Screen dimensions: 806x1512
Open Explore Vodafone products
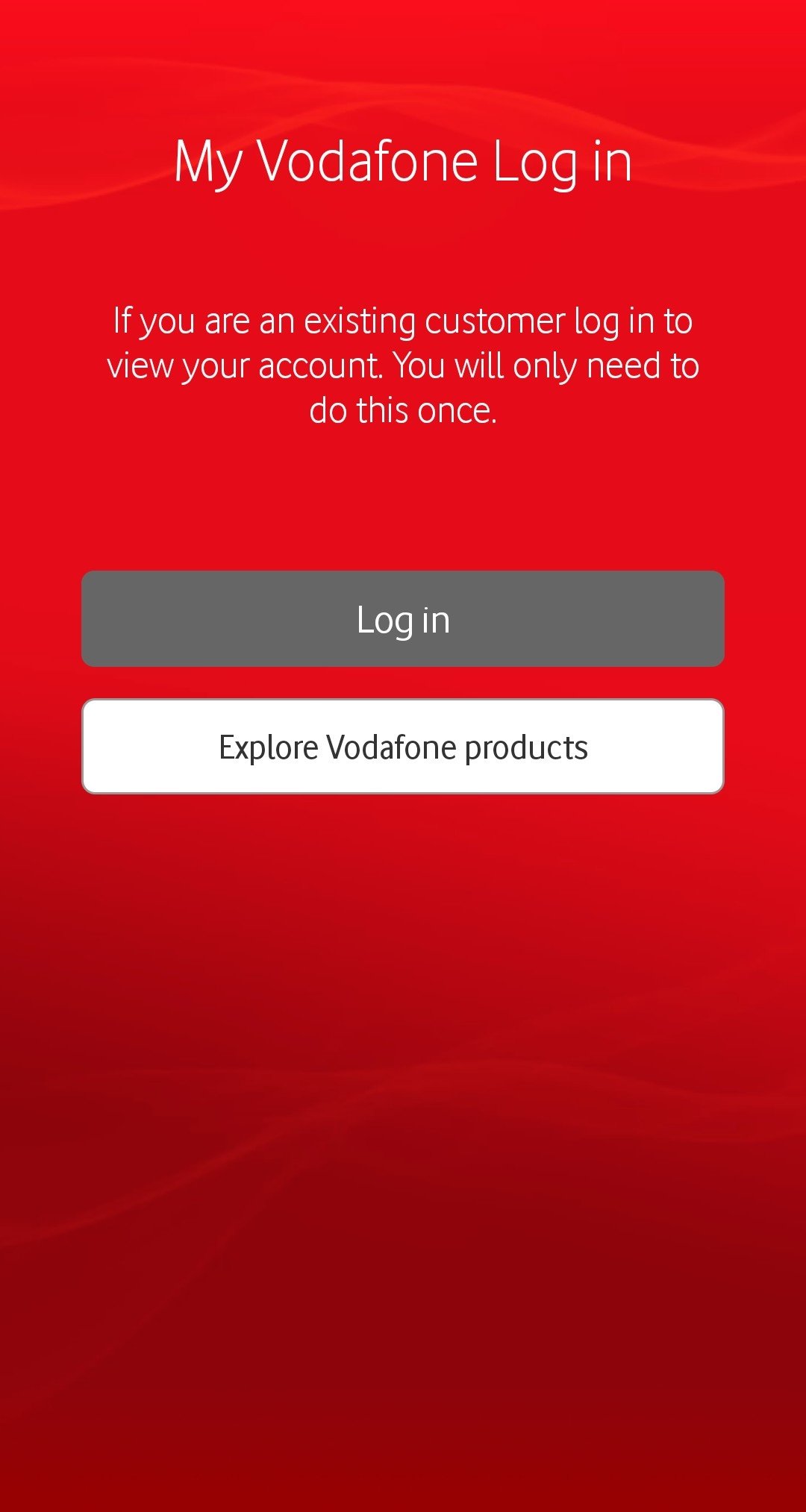[403, 747]
